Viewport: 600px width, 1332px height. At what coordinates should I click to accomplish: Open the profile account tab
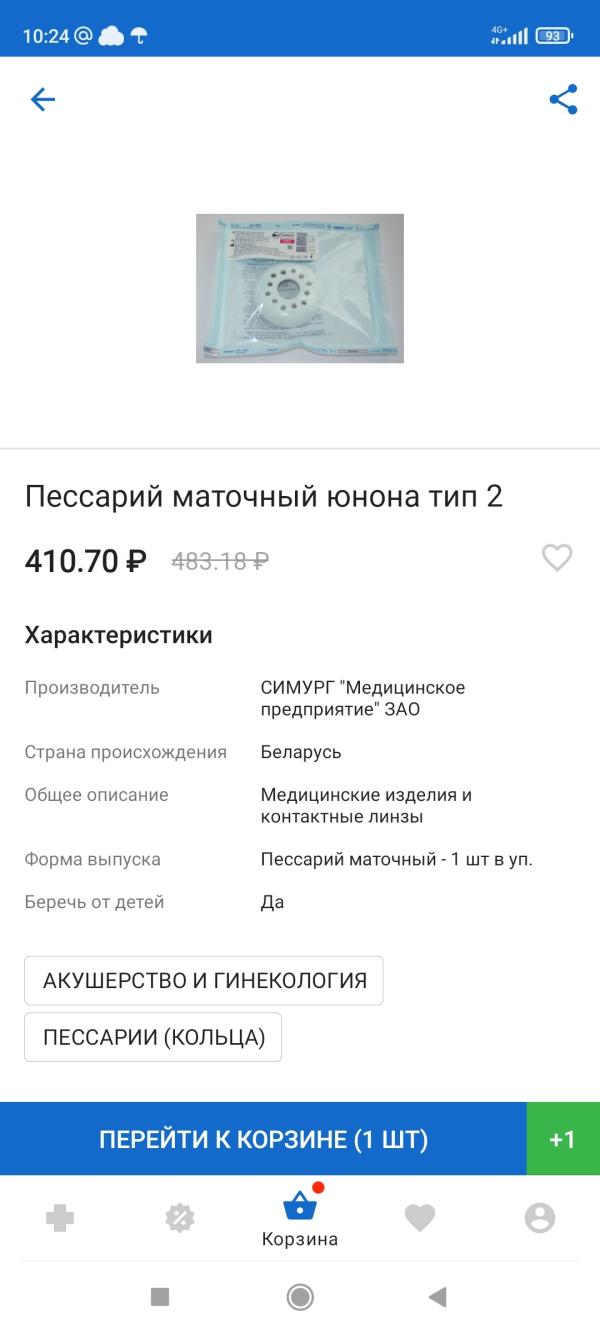[x=540, y=1218]
